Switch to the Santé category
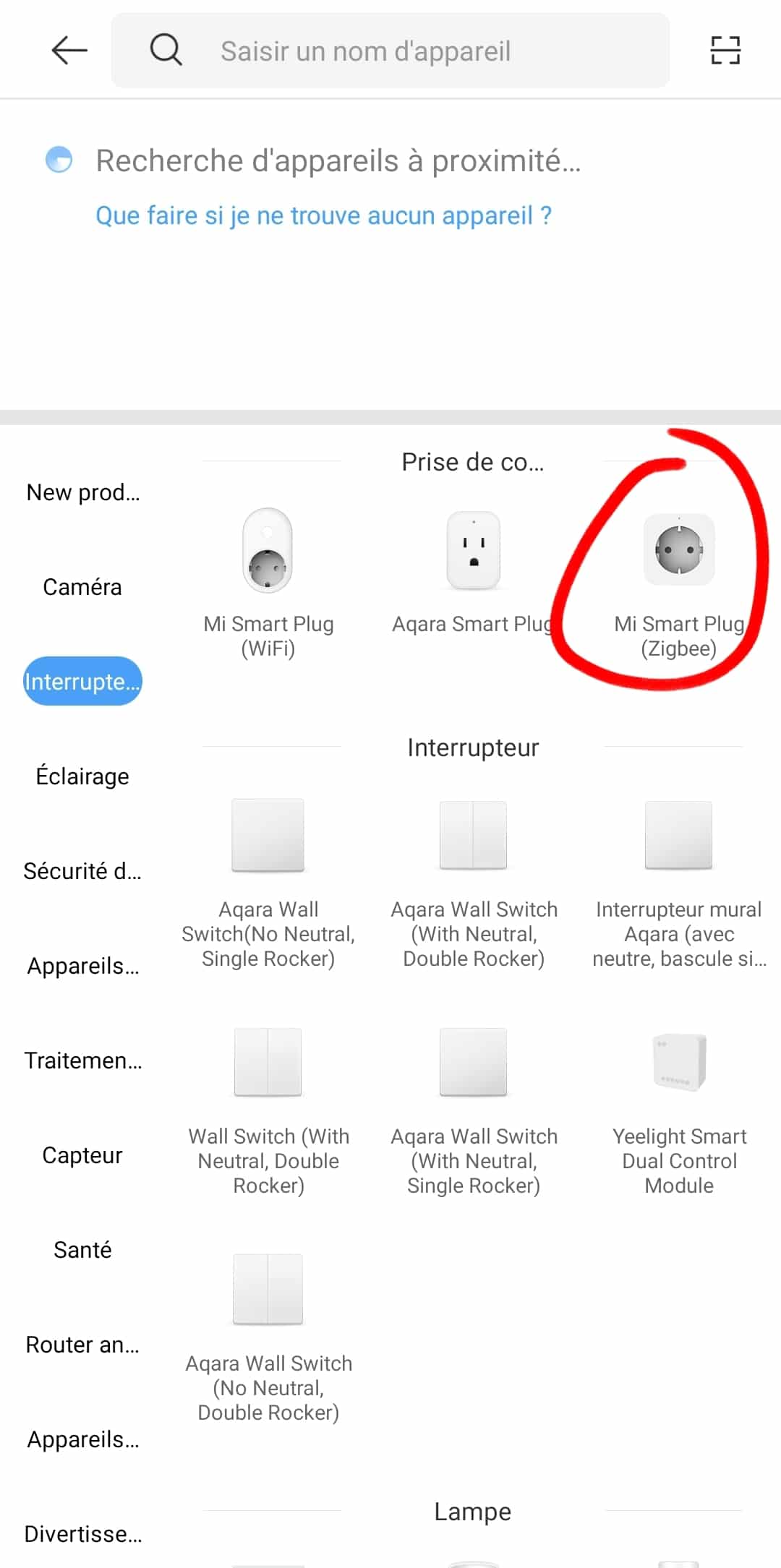781x1568 pixels. point(82,1250)
